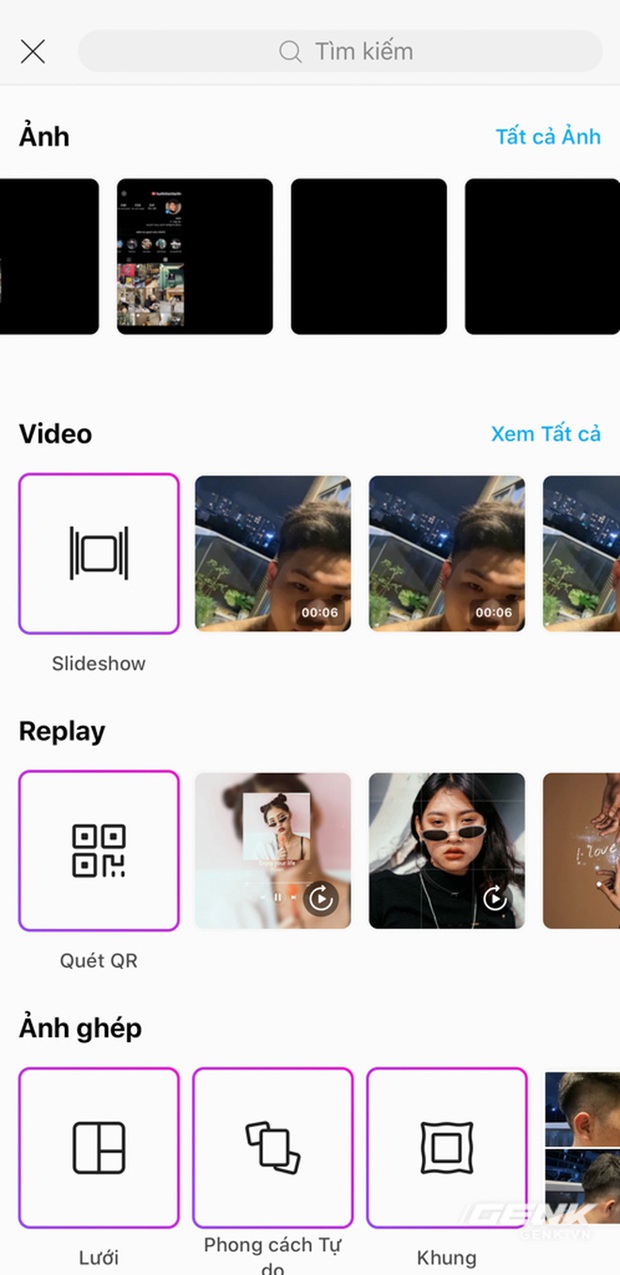Select Phong cách Tự do collage
The image size is (620, 1275).
click(x=273, y=1148)
